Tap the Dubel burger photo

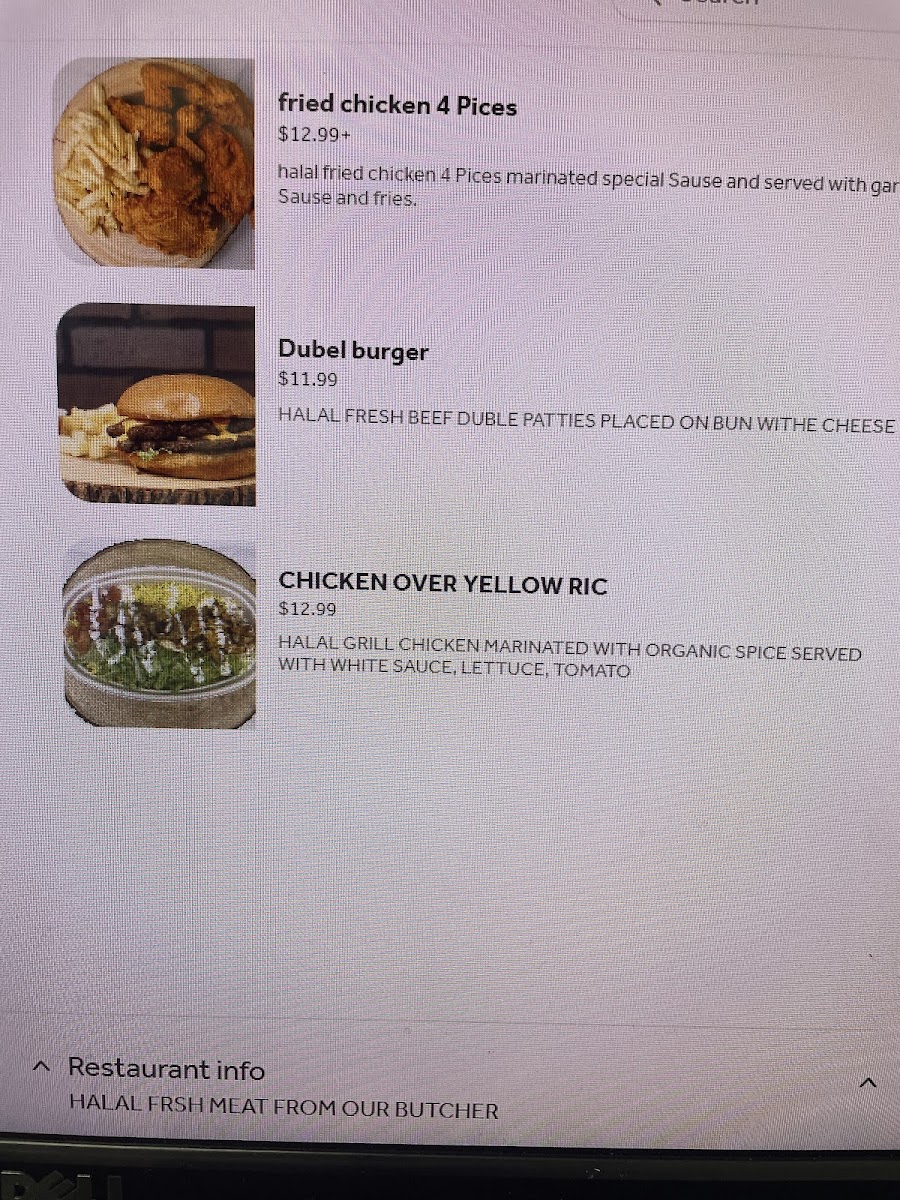(157, 405)
